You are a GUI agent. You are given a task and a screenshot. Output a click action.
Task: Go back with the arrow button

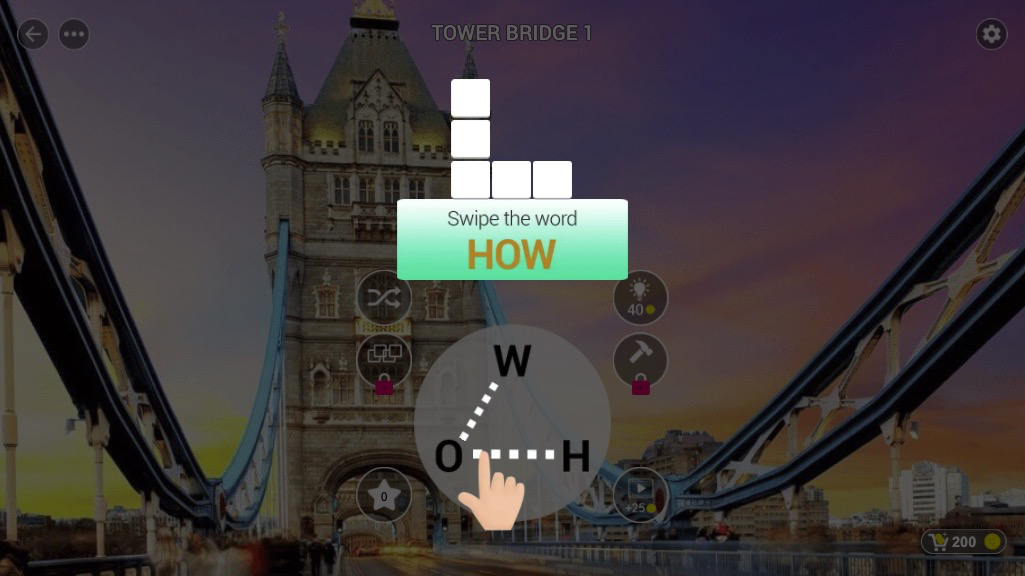[x=33, y=34]
